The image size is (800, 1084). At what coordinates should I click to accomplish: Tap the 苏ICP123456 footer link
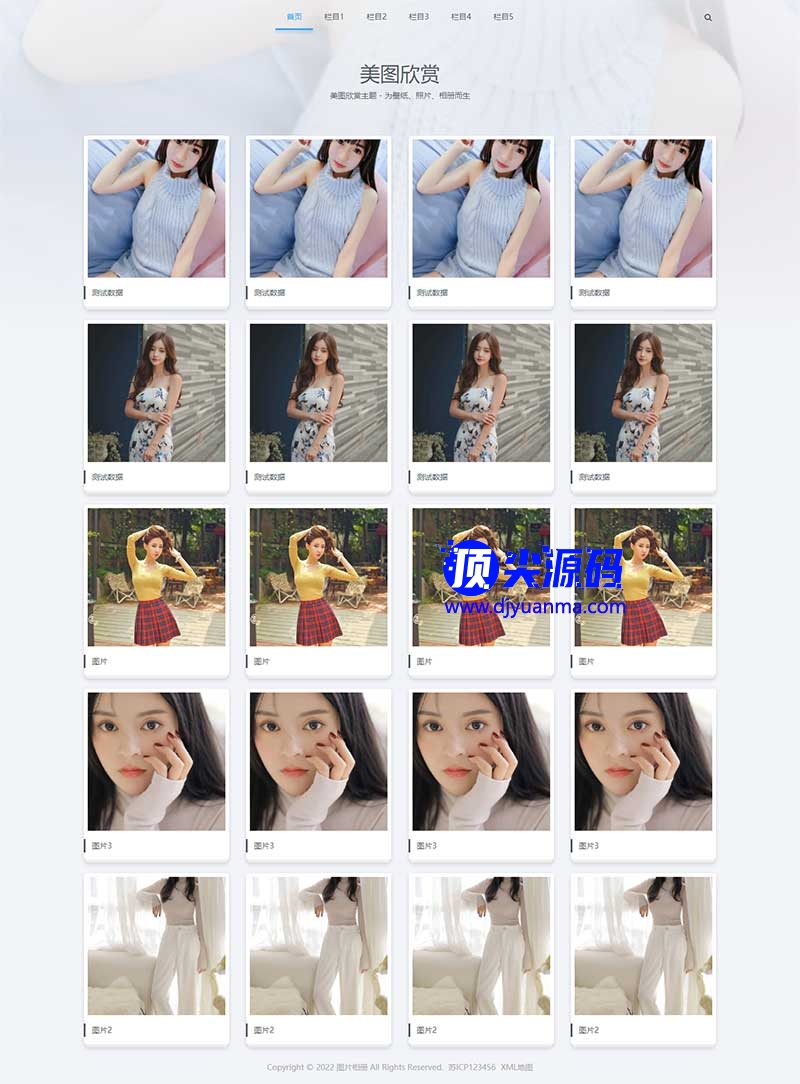(x=471, y=1067)
